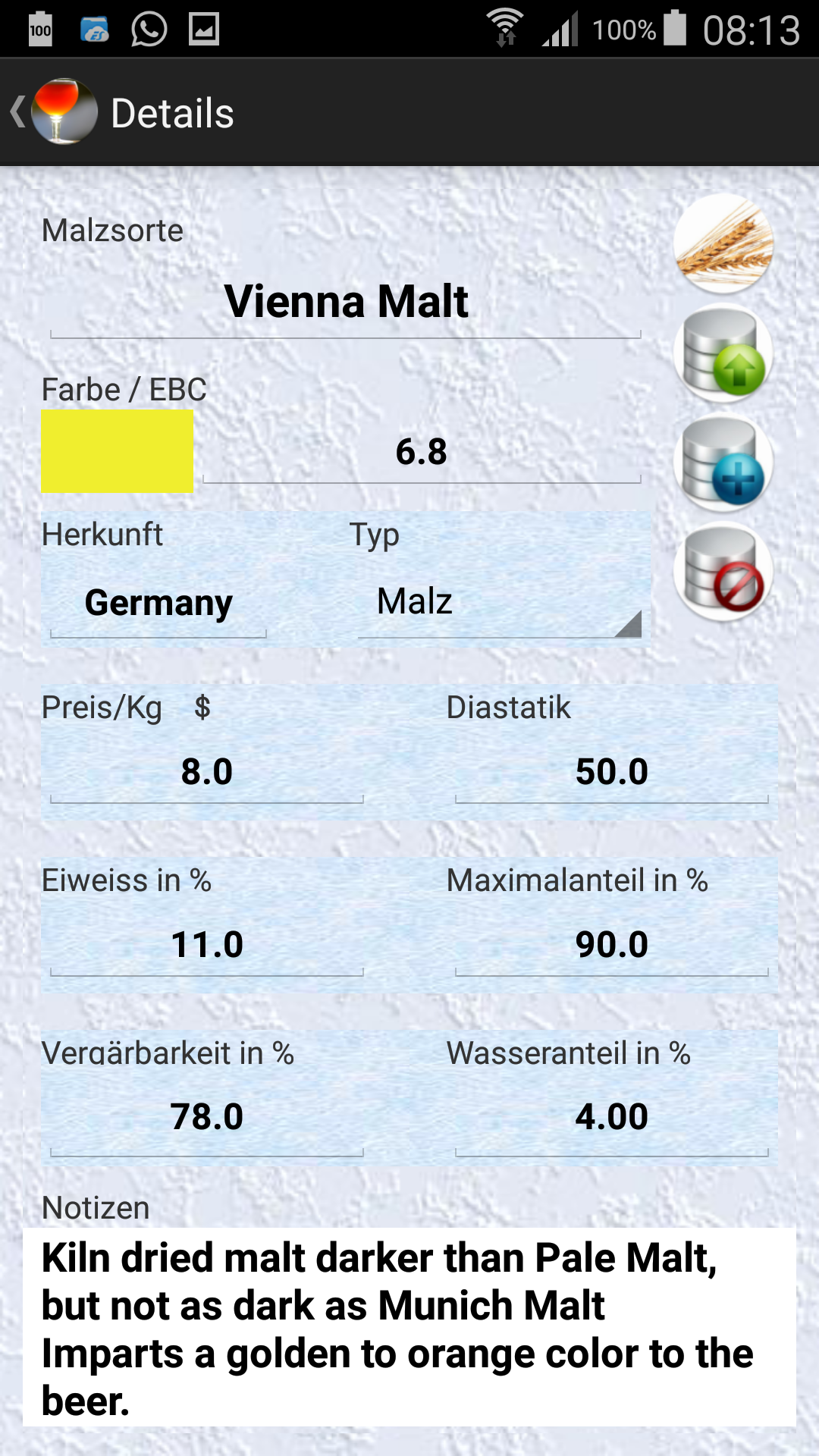Edit the Eiweiss in % value

pyautogui.click(x=206, y=945)
